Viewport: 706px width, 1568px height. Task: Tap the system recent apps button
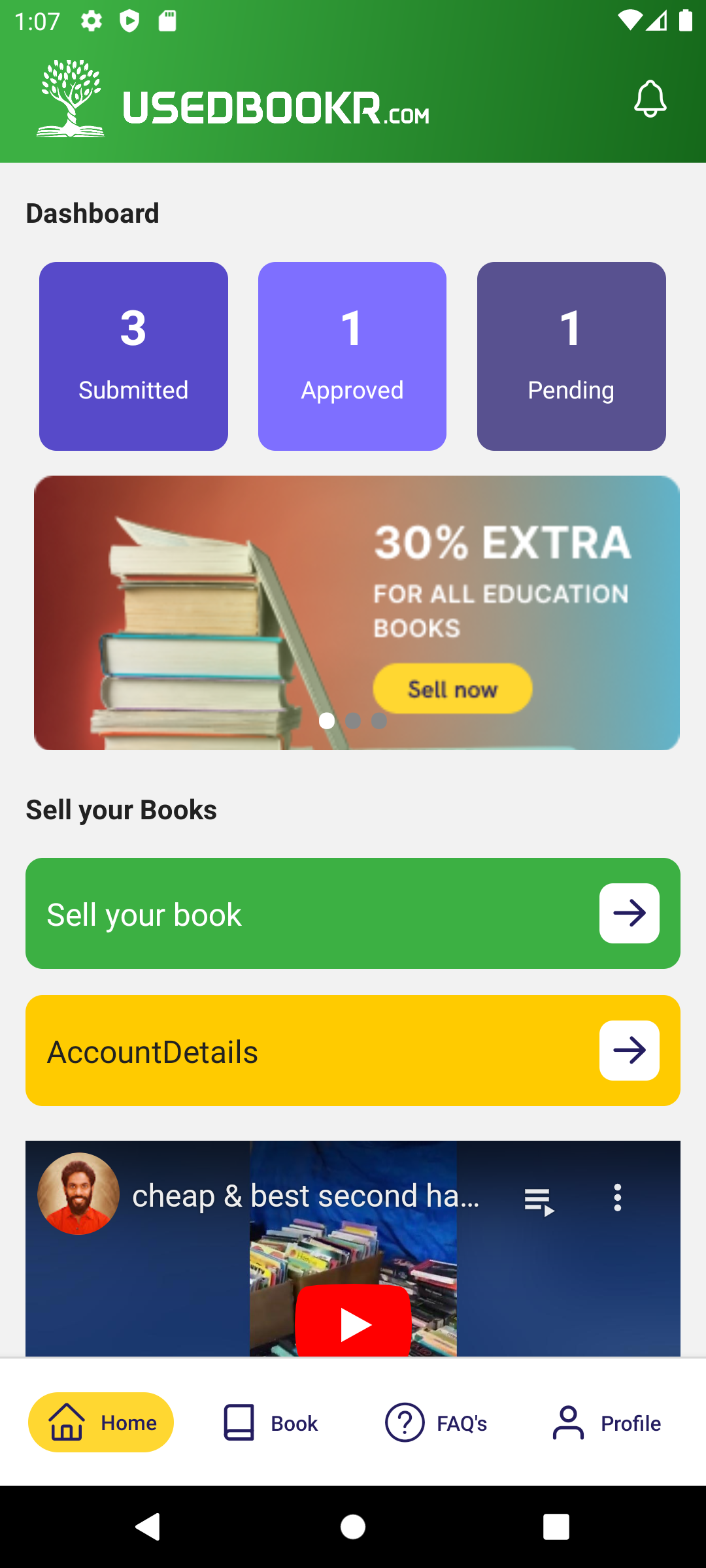(x=556, y=1527)
